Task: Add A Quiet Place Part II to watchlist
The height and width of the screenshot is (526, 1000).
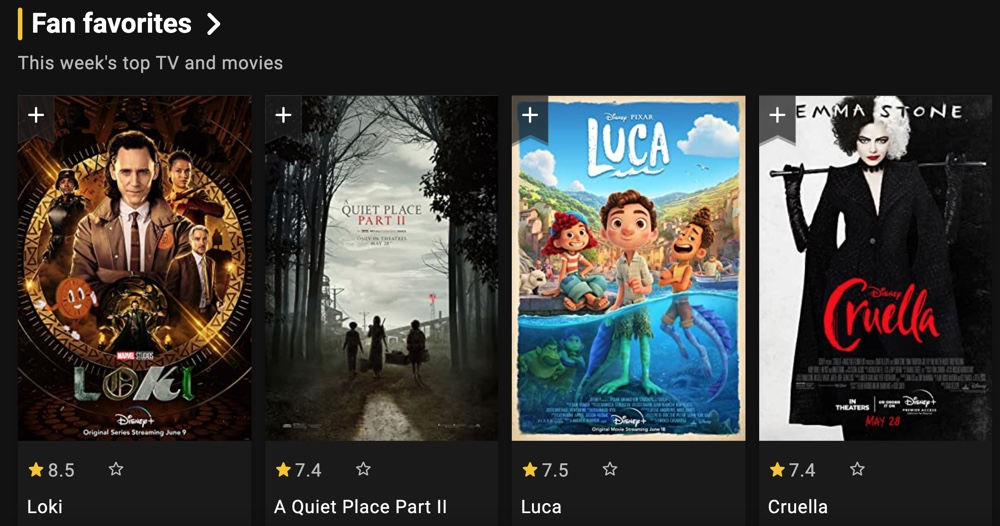Action: click(x=283, y=115)
